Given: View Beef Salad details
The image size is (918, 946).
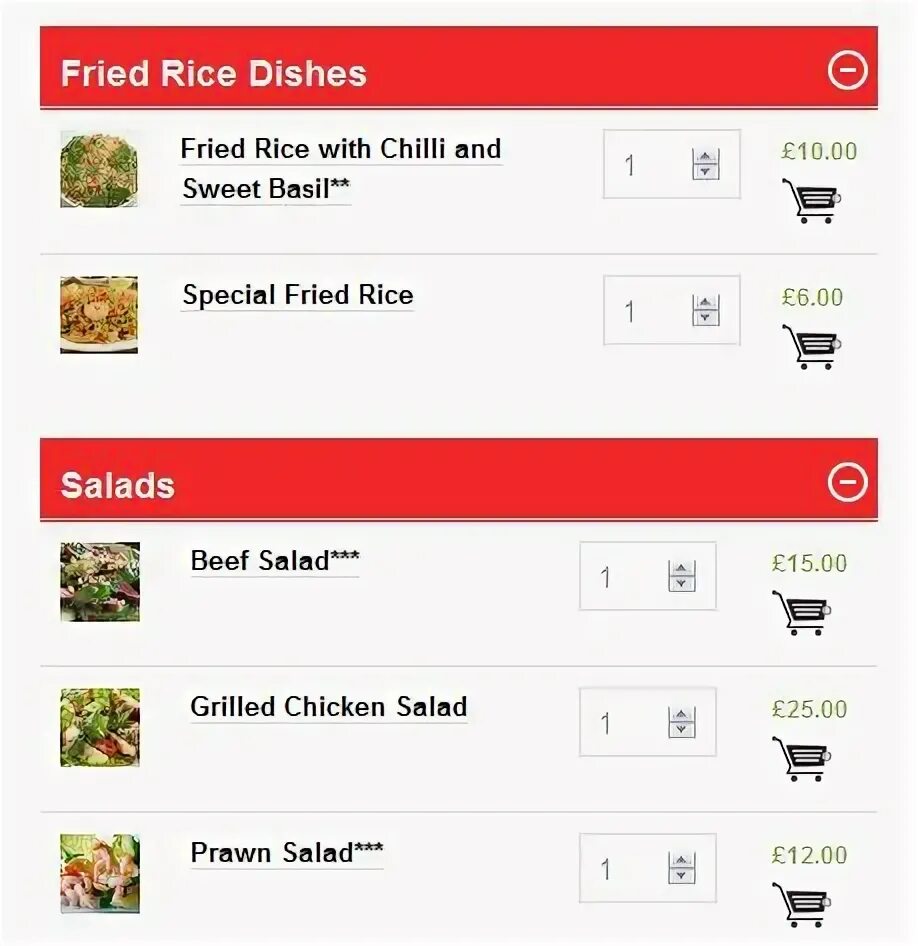Looking at the screenshot, I should click(274, 561).
